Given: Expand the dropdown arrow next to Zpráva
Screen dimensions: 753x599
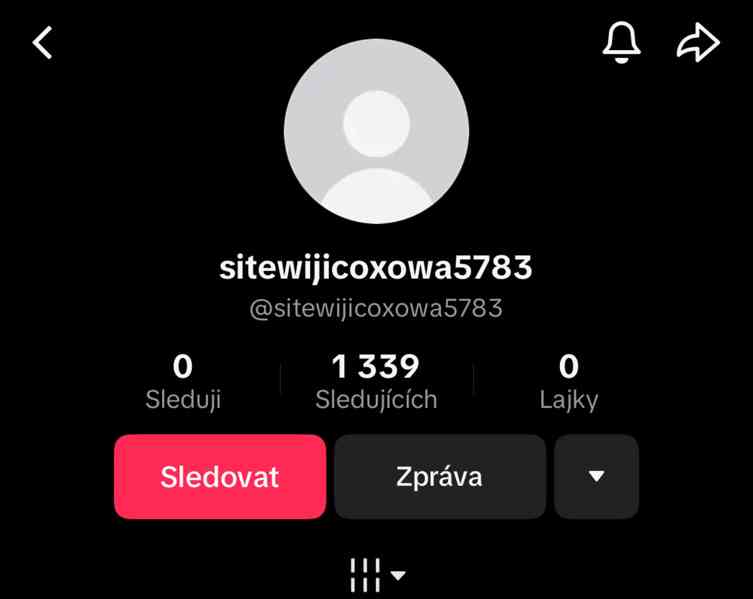Looking at the screenshot, I should [x=596, y=476].
